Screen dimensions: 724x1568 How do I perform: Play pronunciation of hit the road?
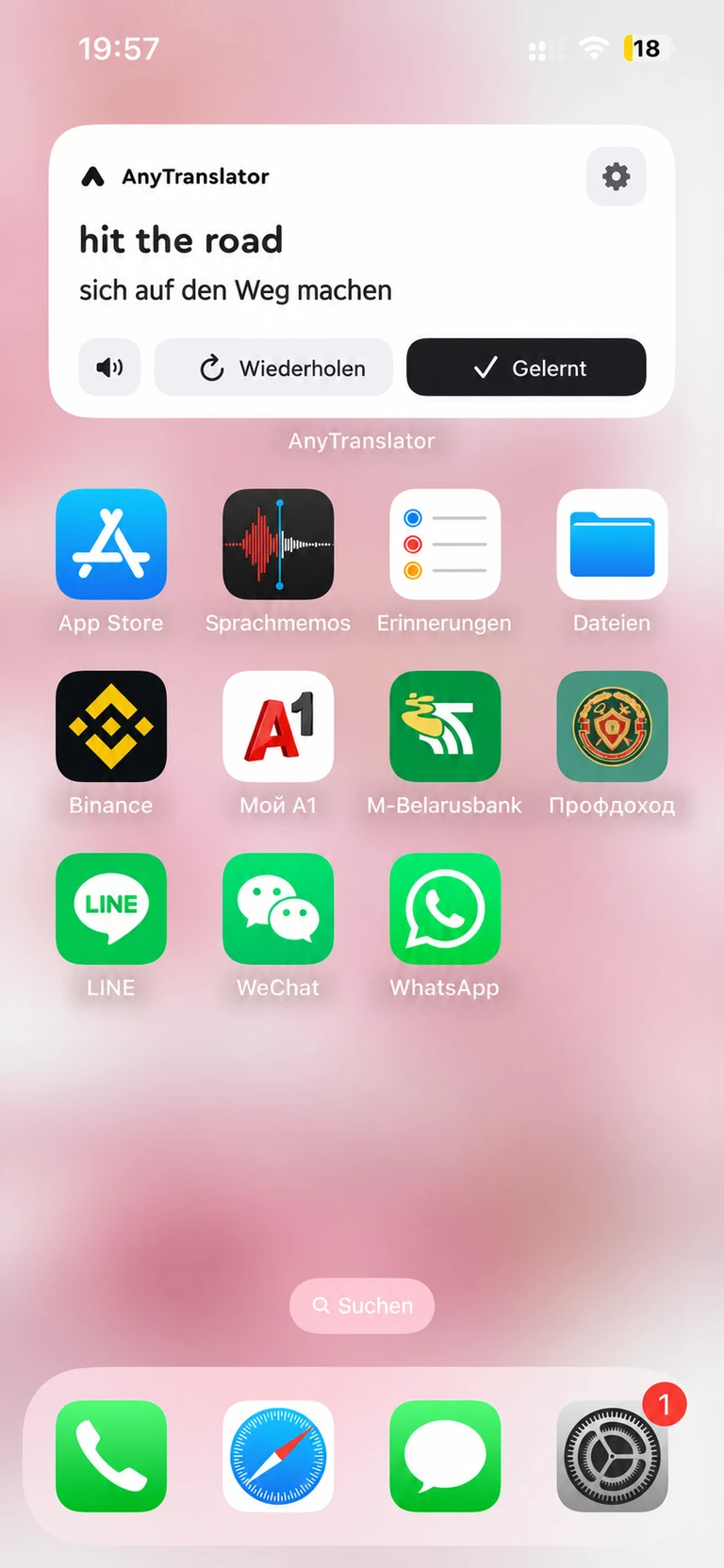coord(109,367)
